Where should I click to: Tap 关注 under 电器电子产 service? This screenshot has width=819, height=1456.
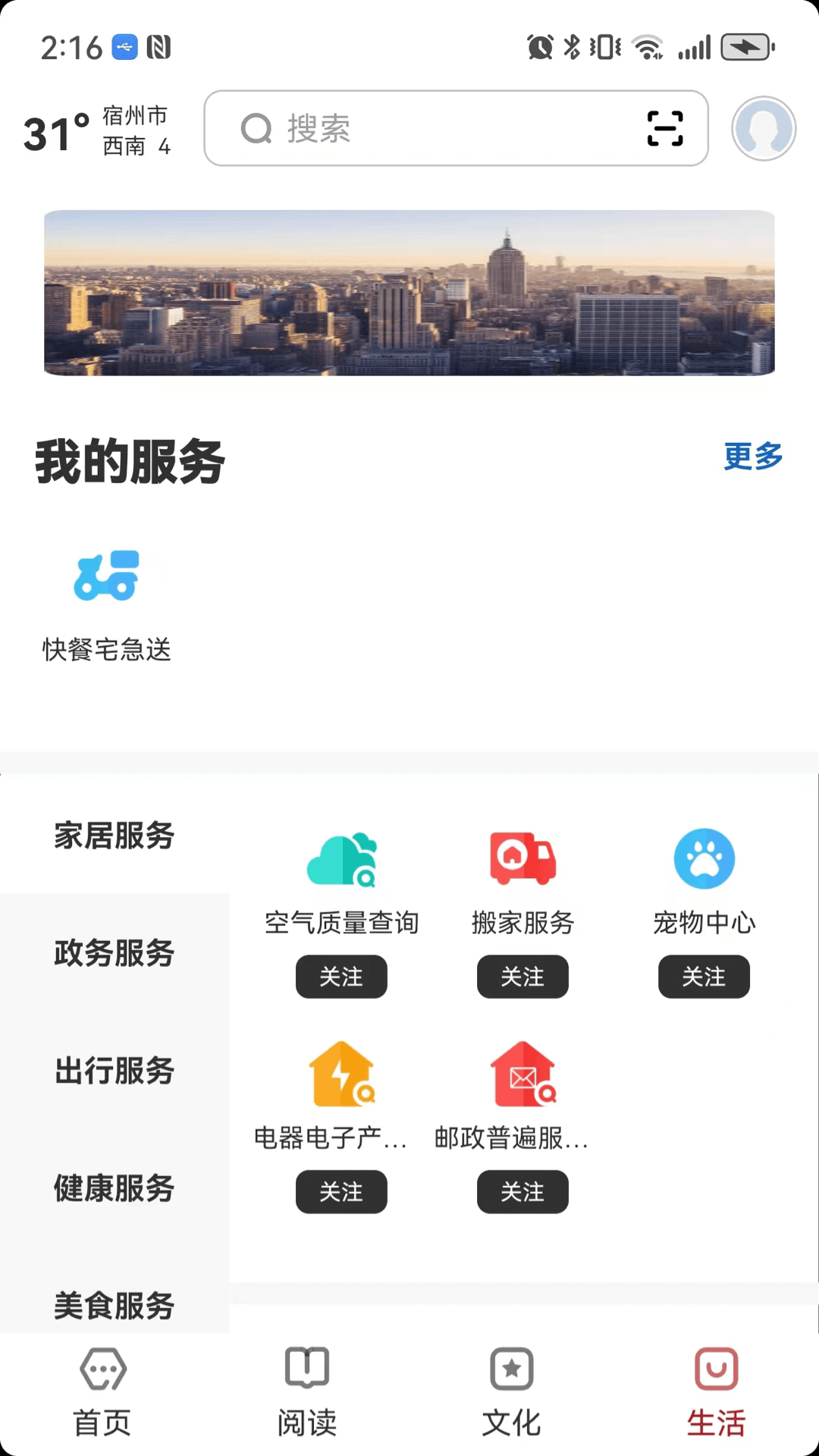341,1192
